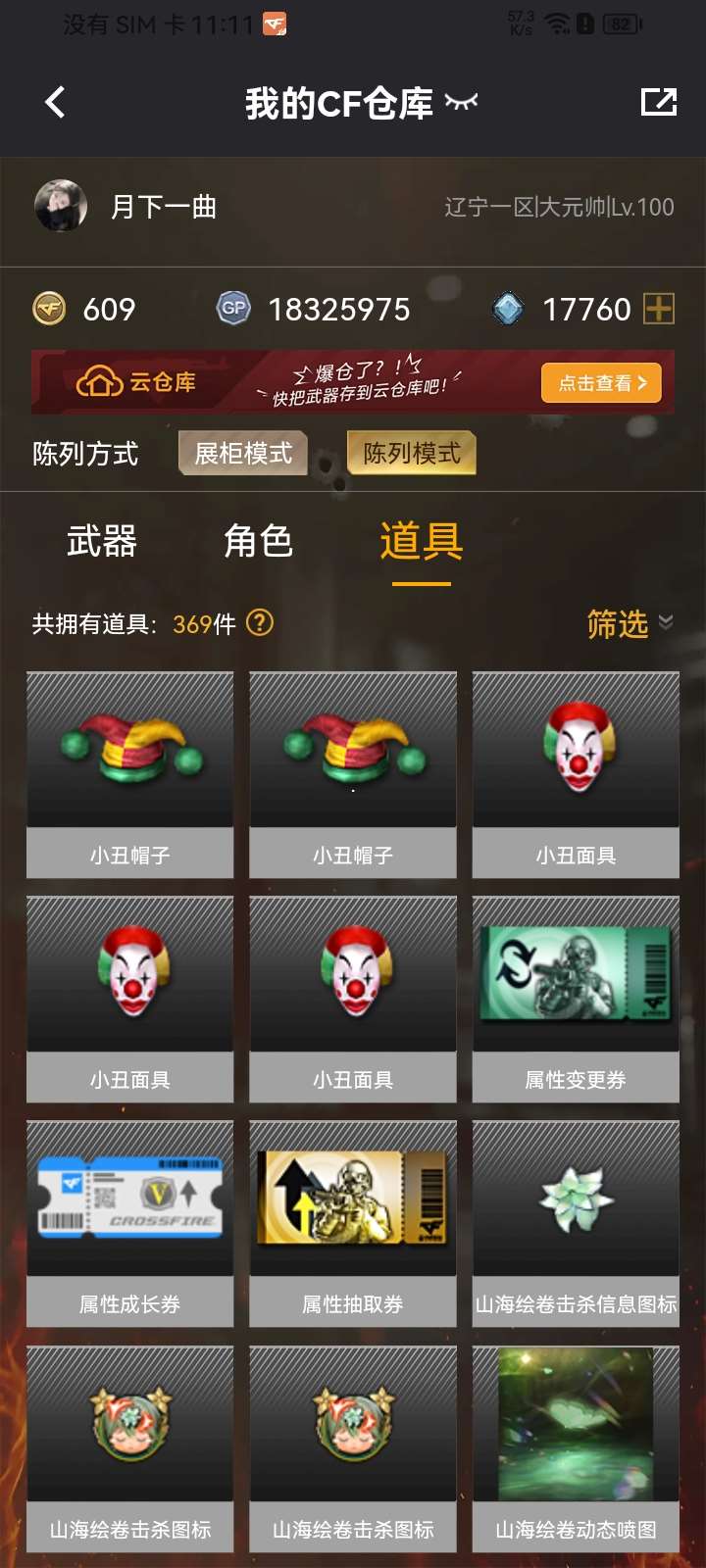Open the 属性抽取券 item

click(x=353, y=1223)
